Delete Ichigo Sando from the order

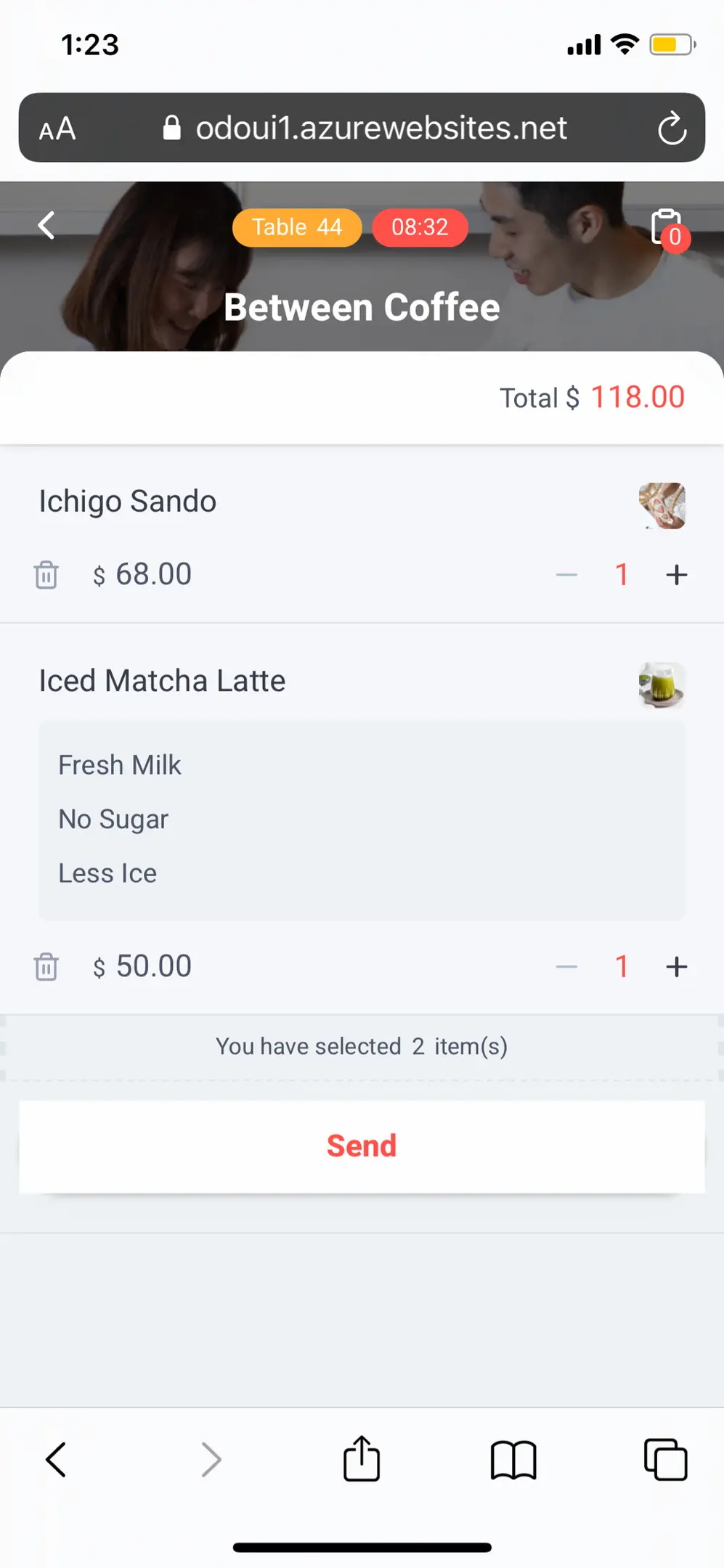point(46,575)
